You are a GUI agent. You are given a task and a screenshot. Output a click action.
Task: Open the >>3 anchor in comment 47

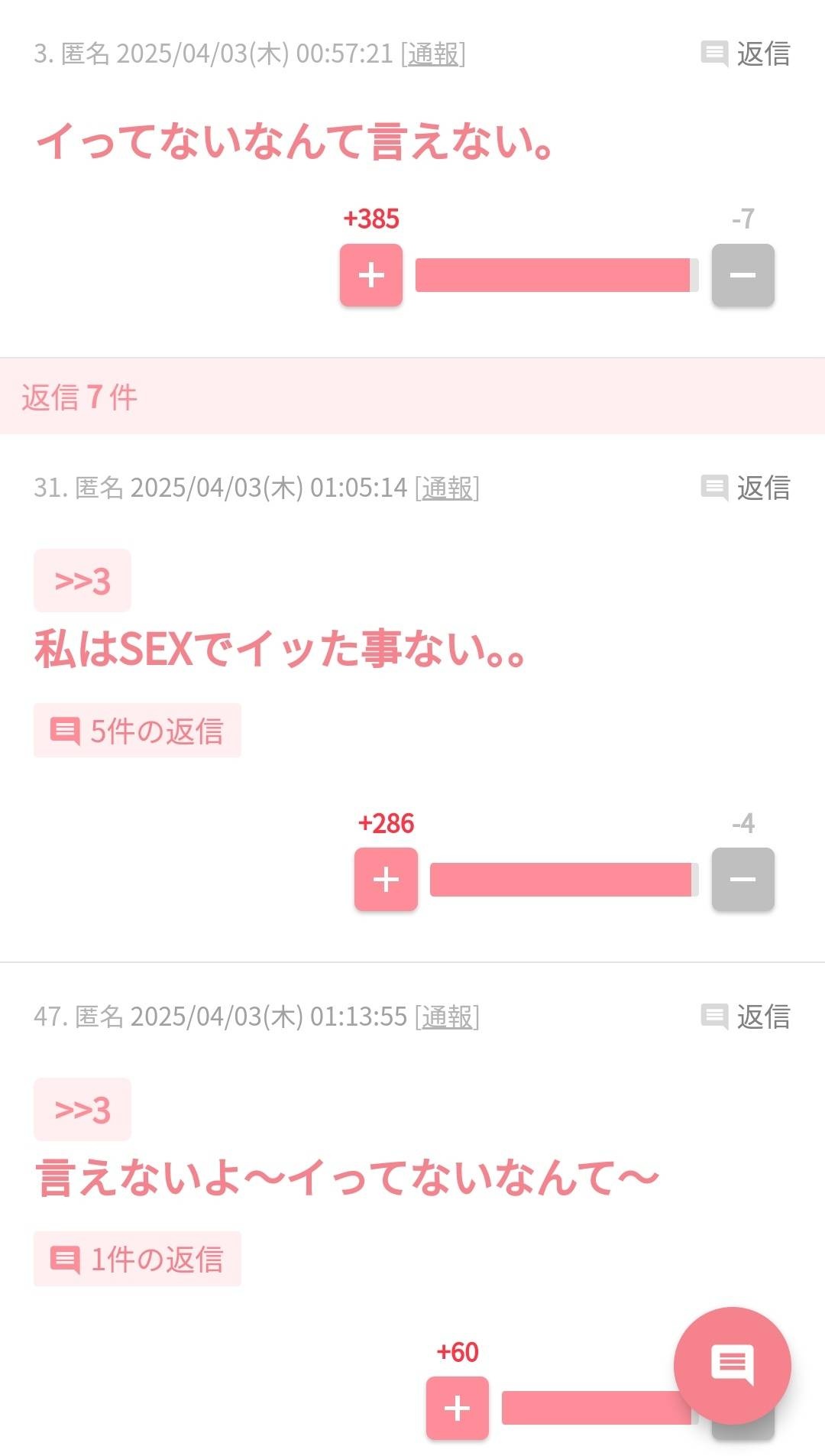coord(82,1110)
